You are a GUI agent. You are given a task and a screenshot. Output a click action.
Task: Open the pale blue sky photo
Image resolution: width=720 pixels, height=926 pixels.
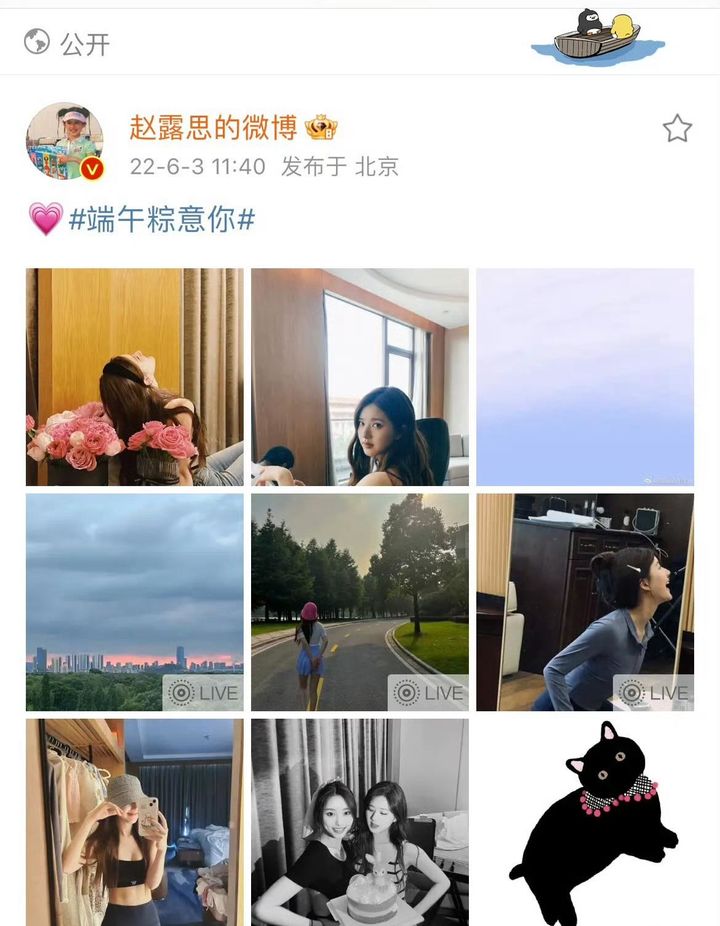[x=584, y=377]
